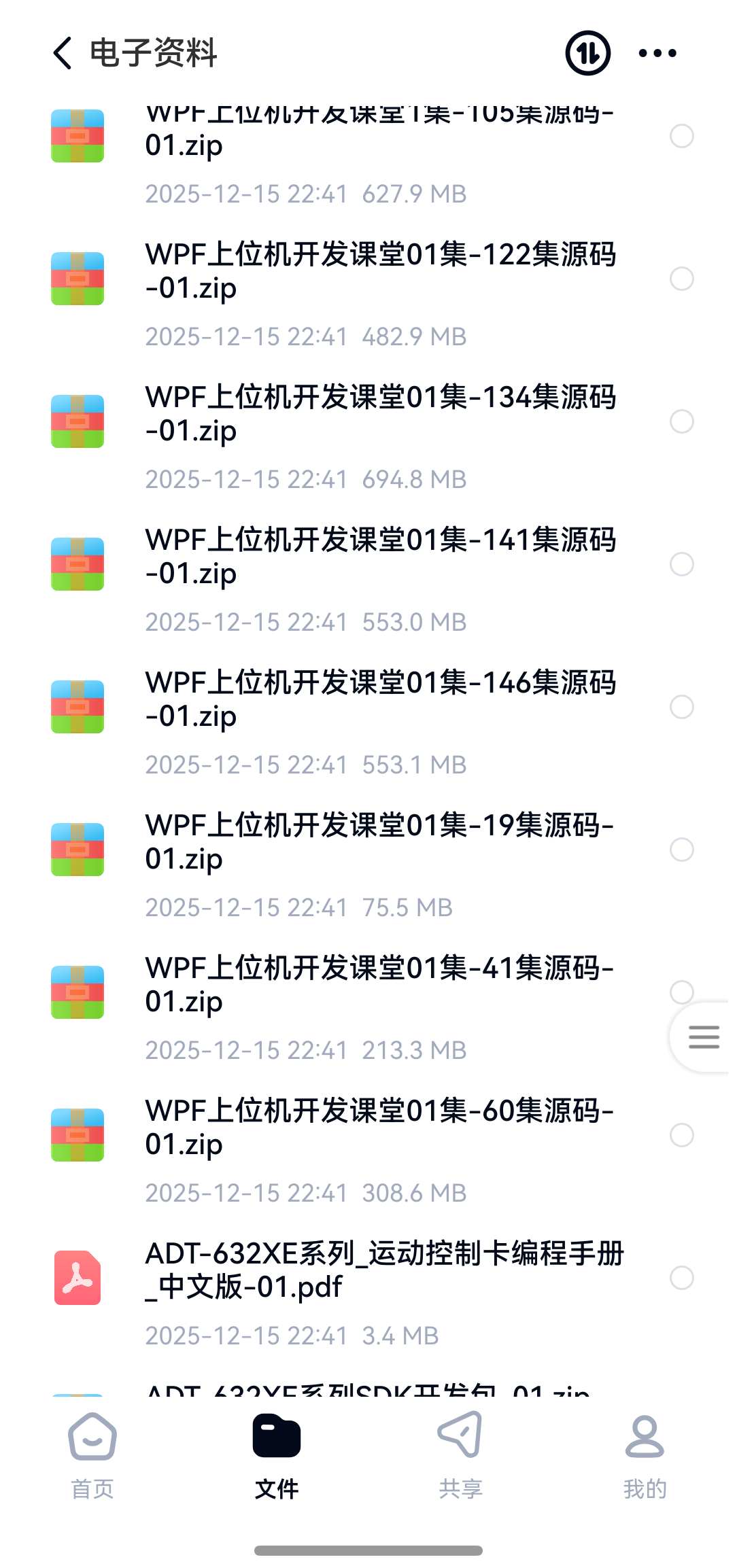This screenshot has height=1568, width=737.
Task: Select the 19集源码 zip file checkbox
Action: (681, 850)
